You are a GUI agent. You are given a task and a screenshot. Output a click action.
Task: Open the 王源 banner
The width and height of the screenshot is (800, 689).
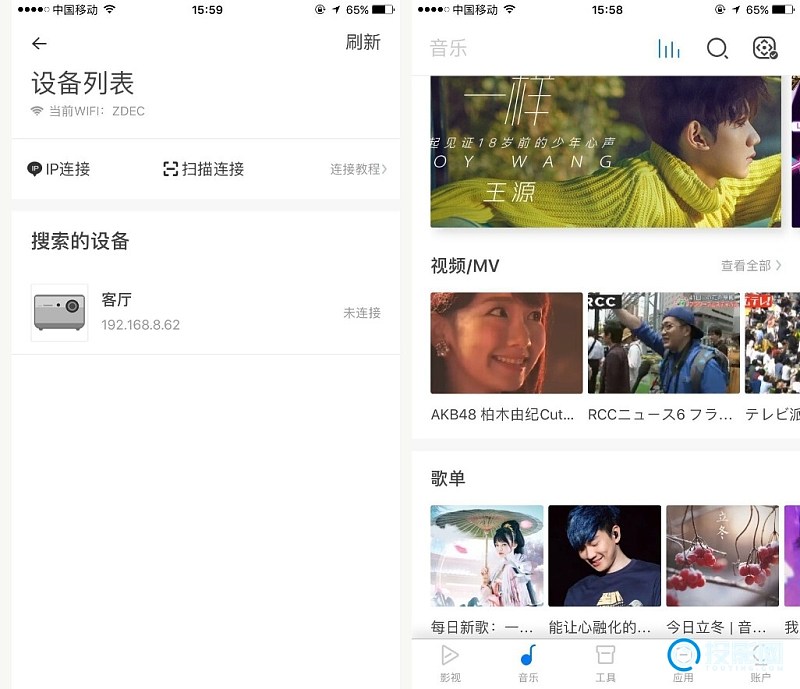(607, 150)
